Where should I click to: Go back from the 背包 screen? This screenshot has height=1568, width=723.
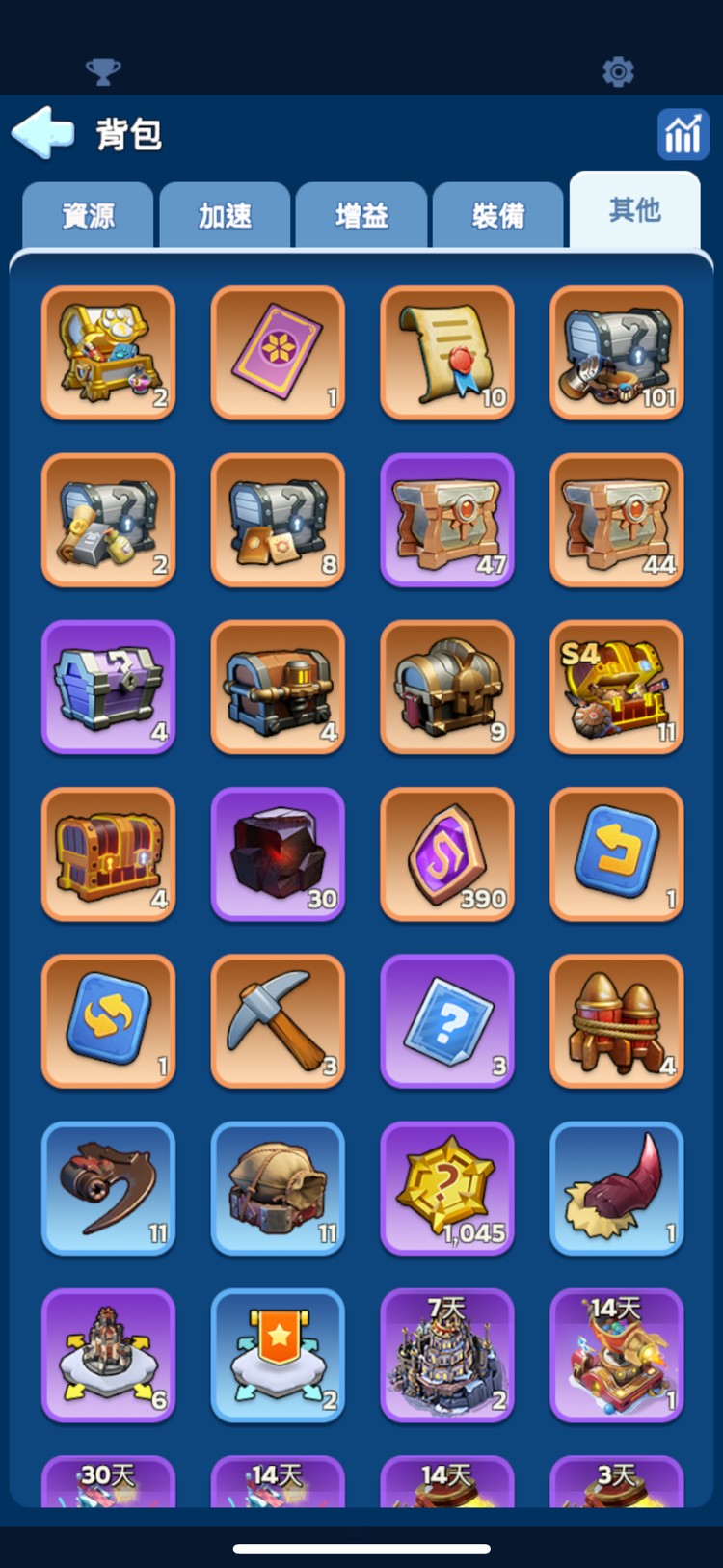point(43,133)
